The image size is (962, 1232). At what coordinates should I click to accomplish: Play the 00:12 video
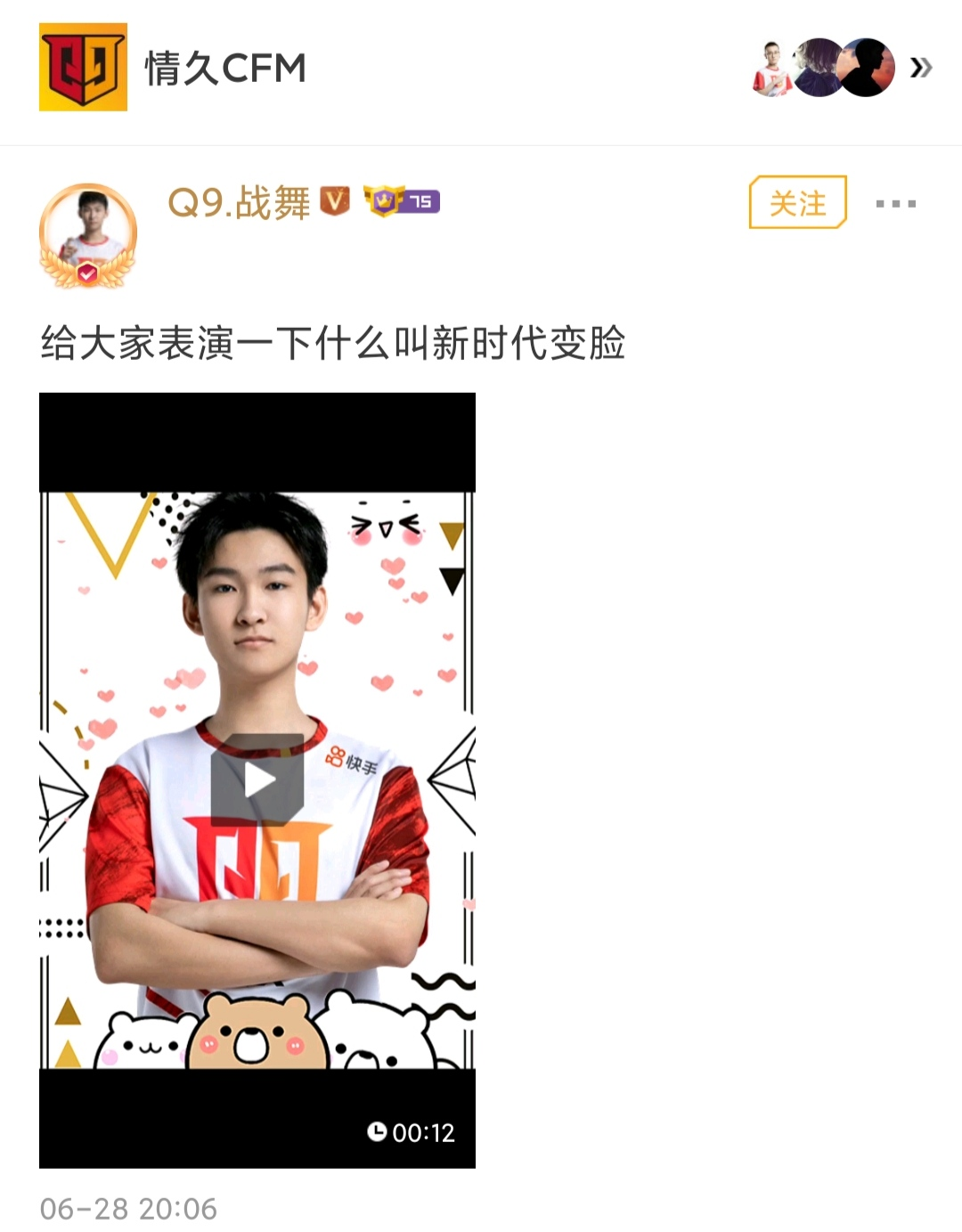(257, 780)
